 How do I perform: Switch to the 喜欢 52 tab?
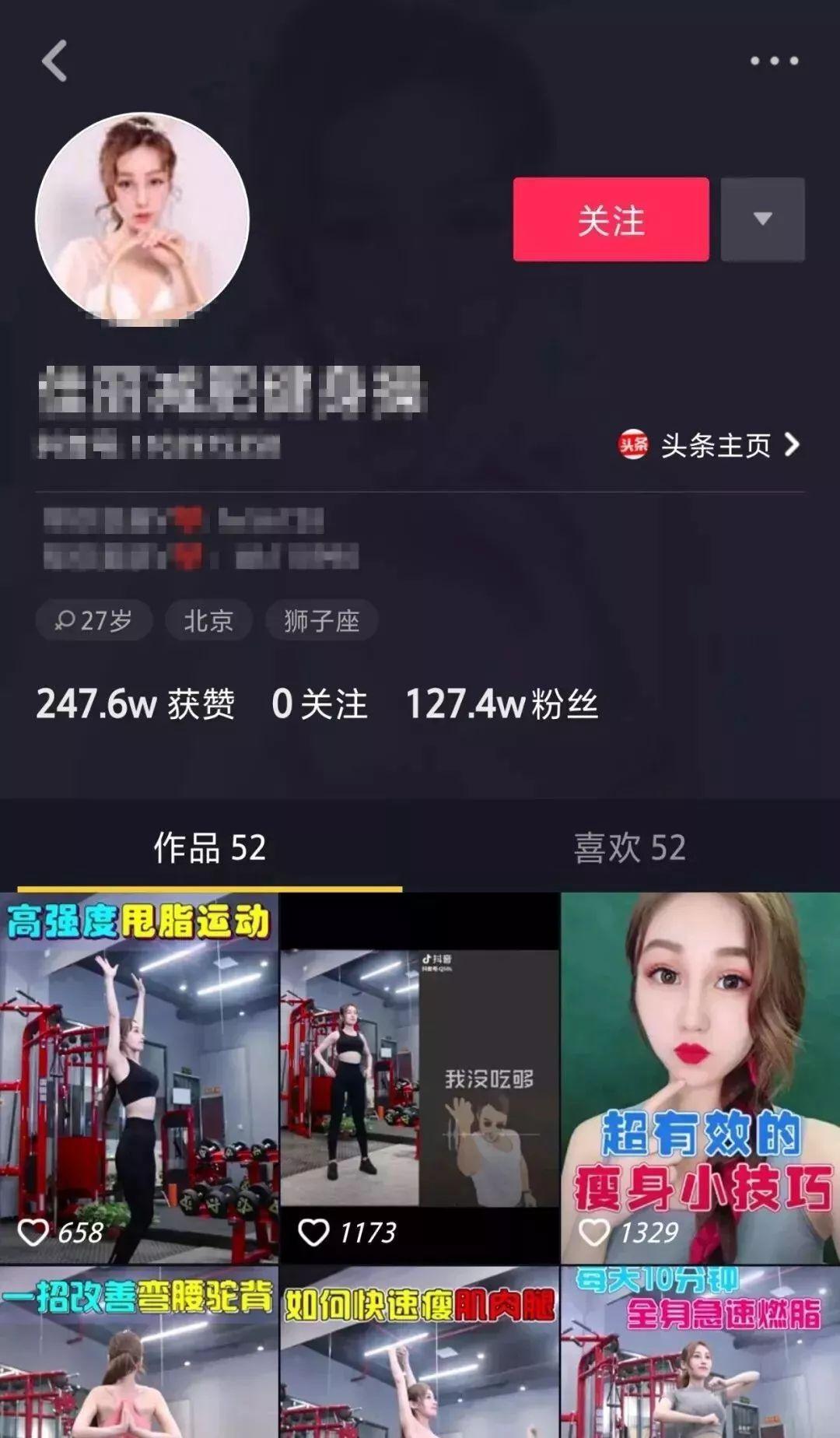tap(629, 847)
